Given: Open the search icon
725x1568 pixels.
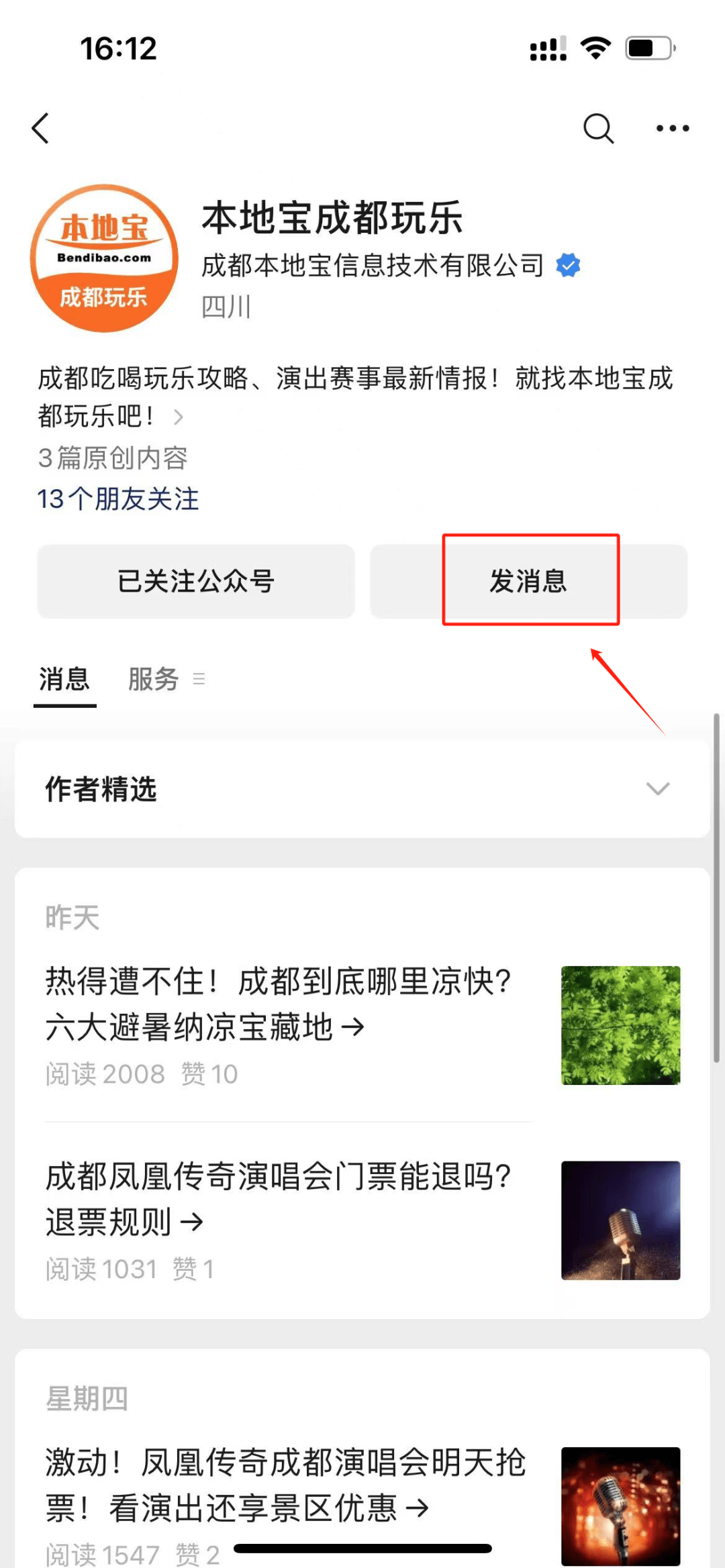Looking at the screenshot, I should pyautogui.click(x=598, y=127).
